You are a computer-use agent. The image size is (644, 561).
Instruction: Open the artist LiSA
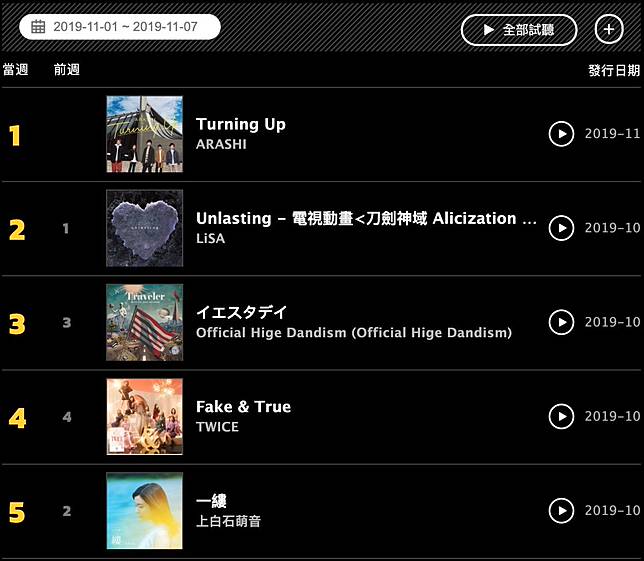209,238
